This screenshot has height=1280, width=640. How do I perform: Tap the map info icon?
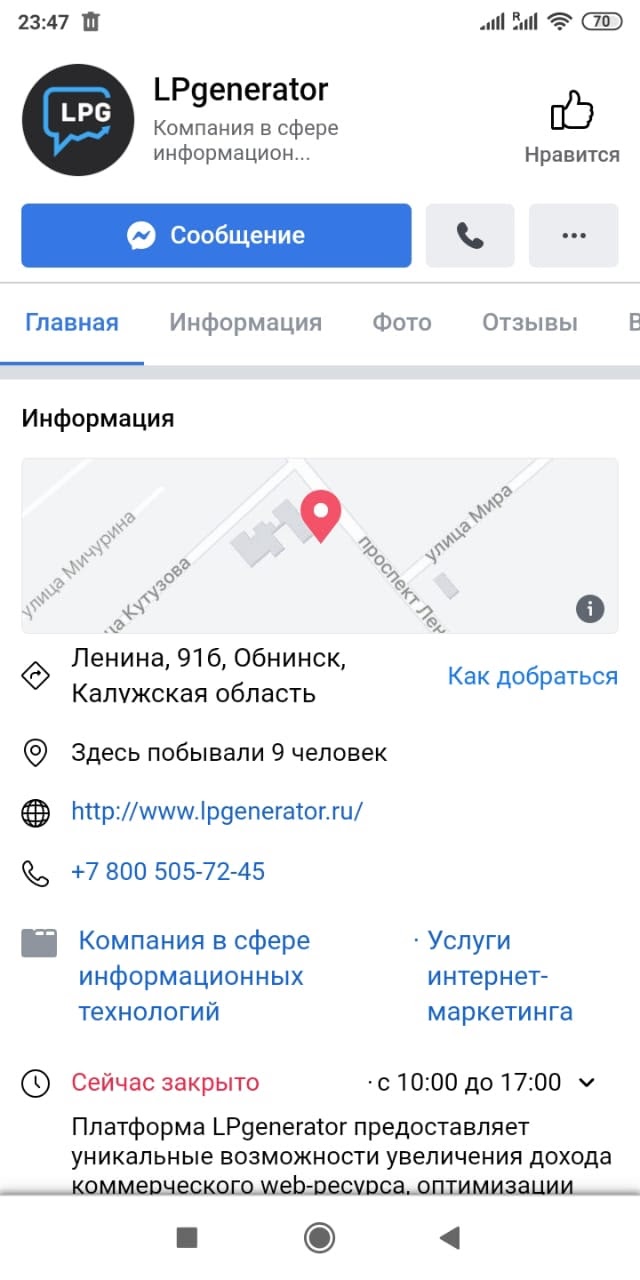tap(590, 607)
